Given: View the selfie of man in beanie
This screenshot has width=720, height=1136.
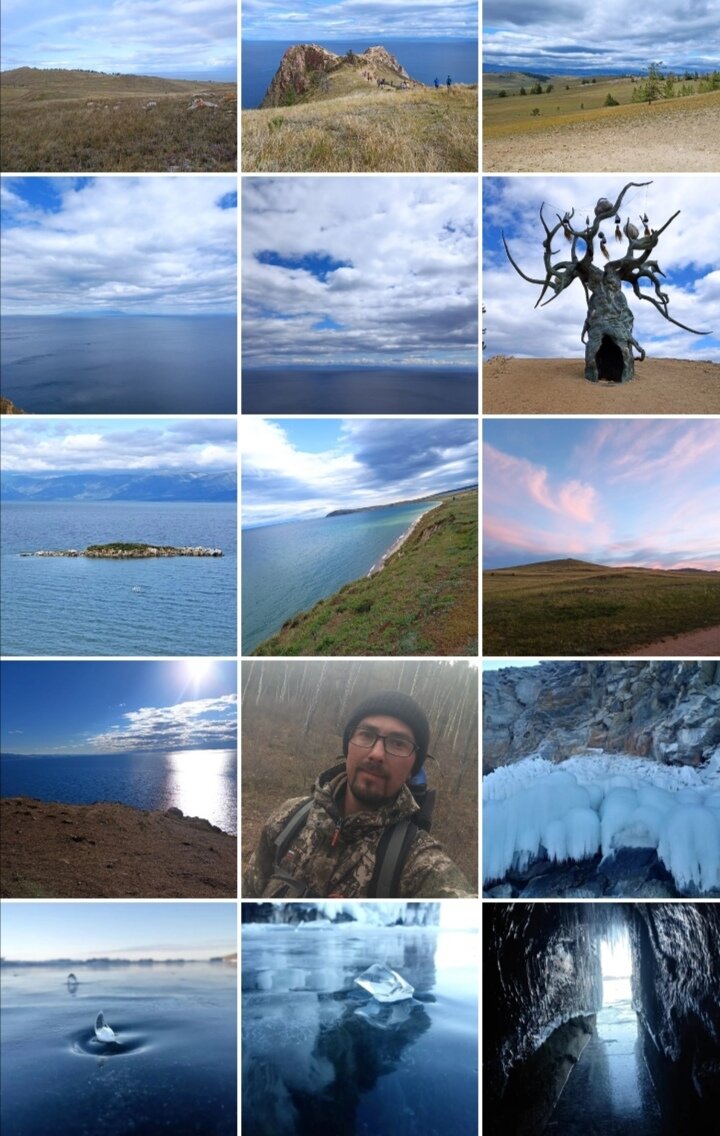Looking at the screenshot, I should click(359, 778).
